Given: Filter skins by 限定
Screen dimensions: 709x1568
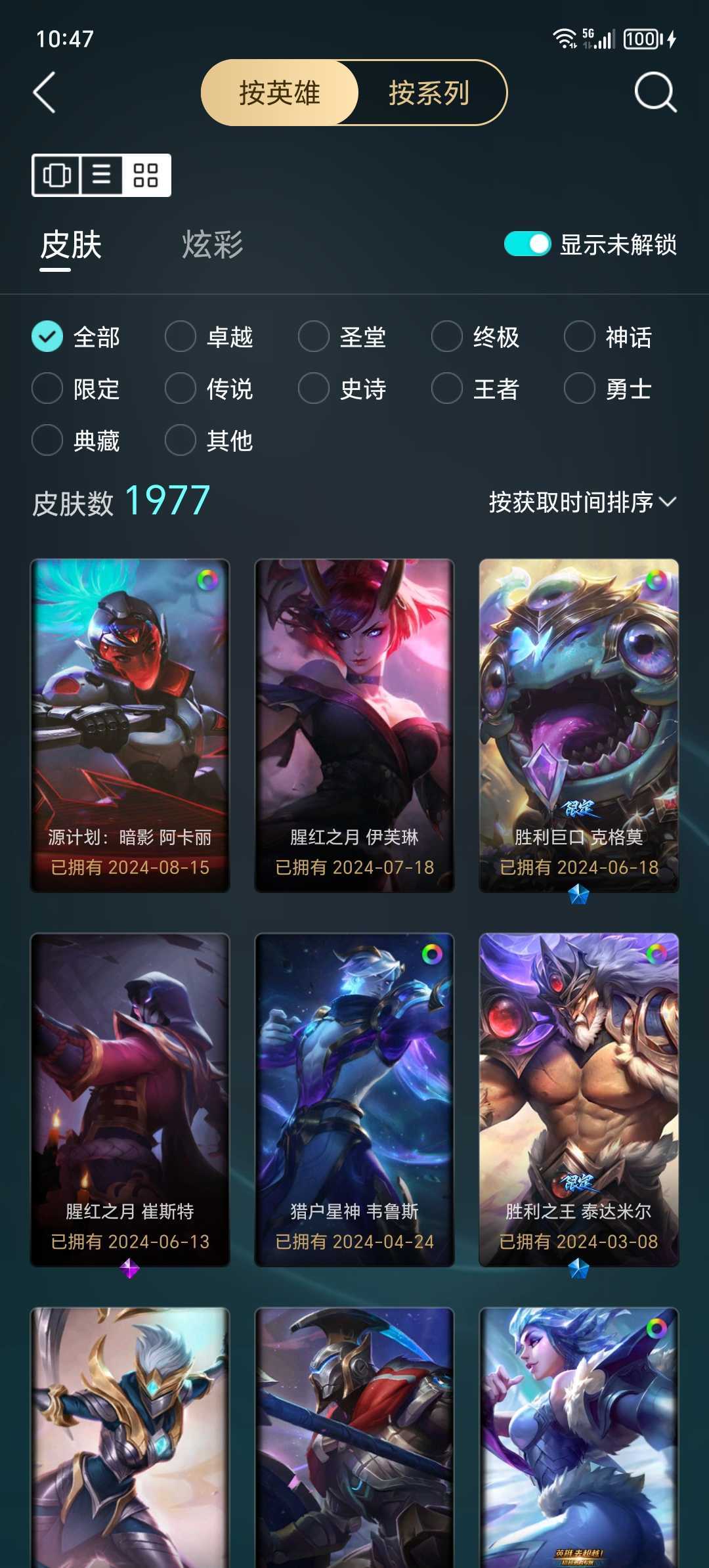Looking at the screenshot, I should coord(76,389).
